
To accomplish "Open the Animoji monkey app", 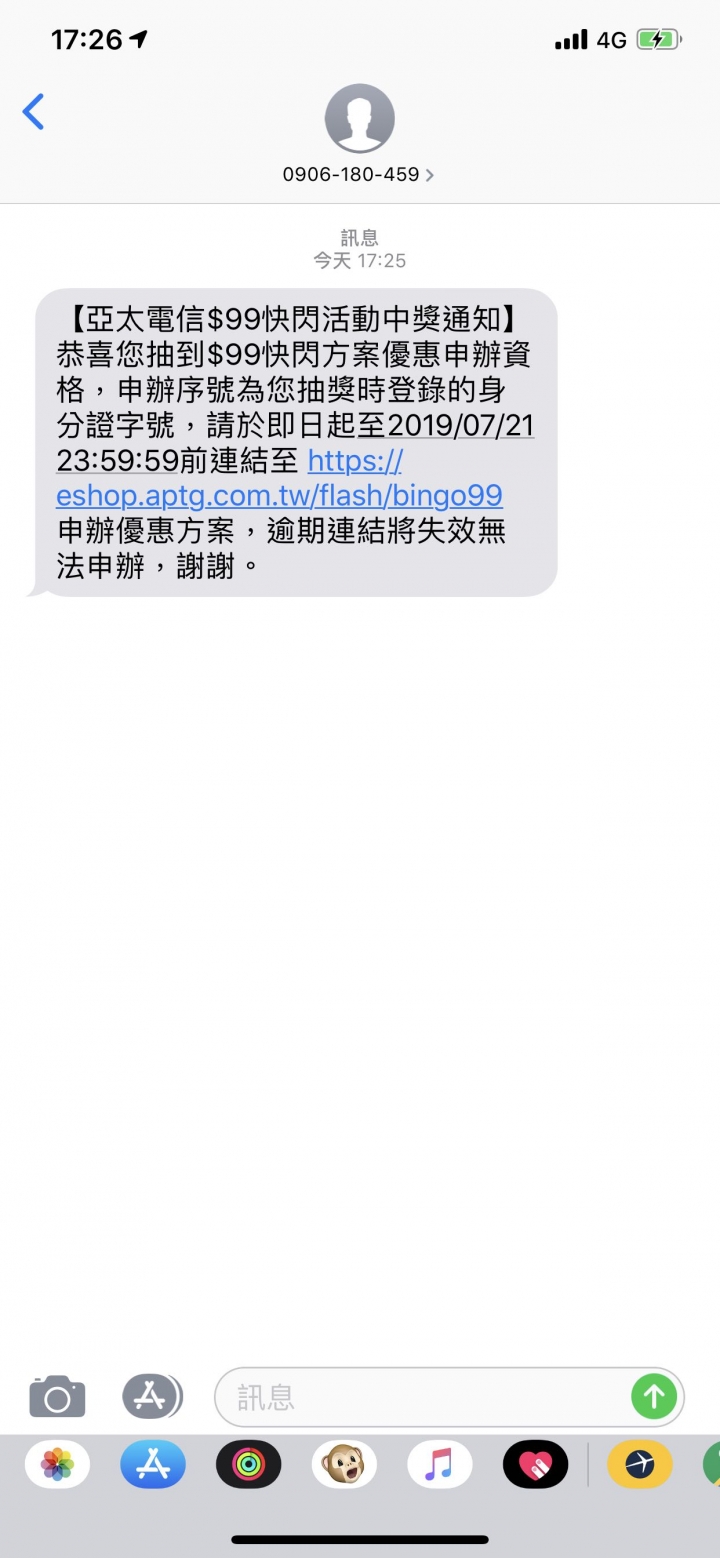I will 344,1466.
